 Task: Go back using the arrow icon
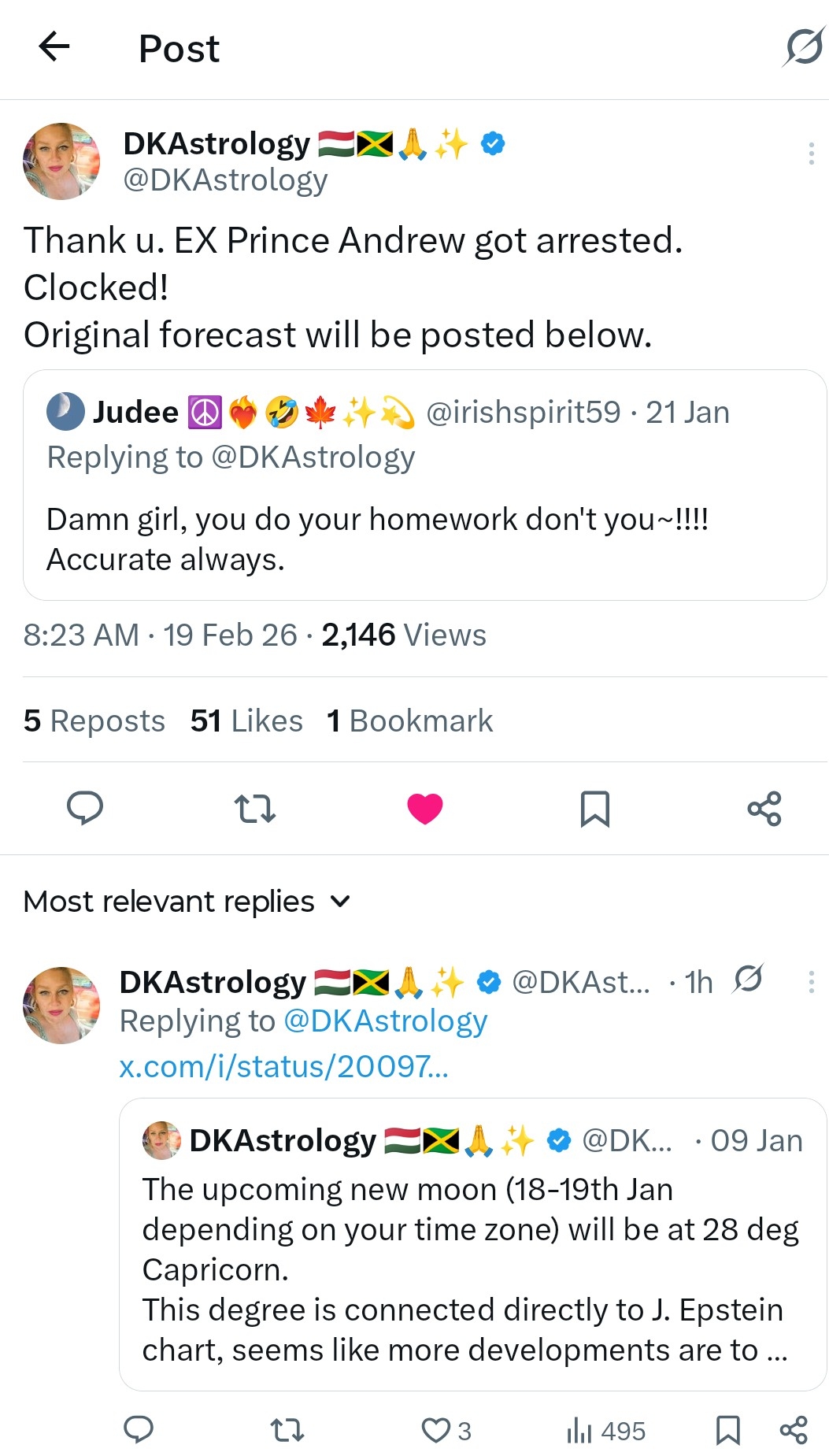coord(54,46)
